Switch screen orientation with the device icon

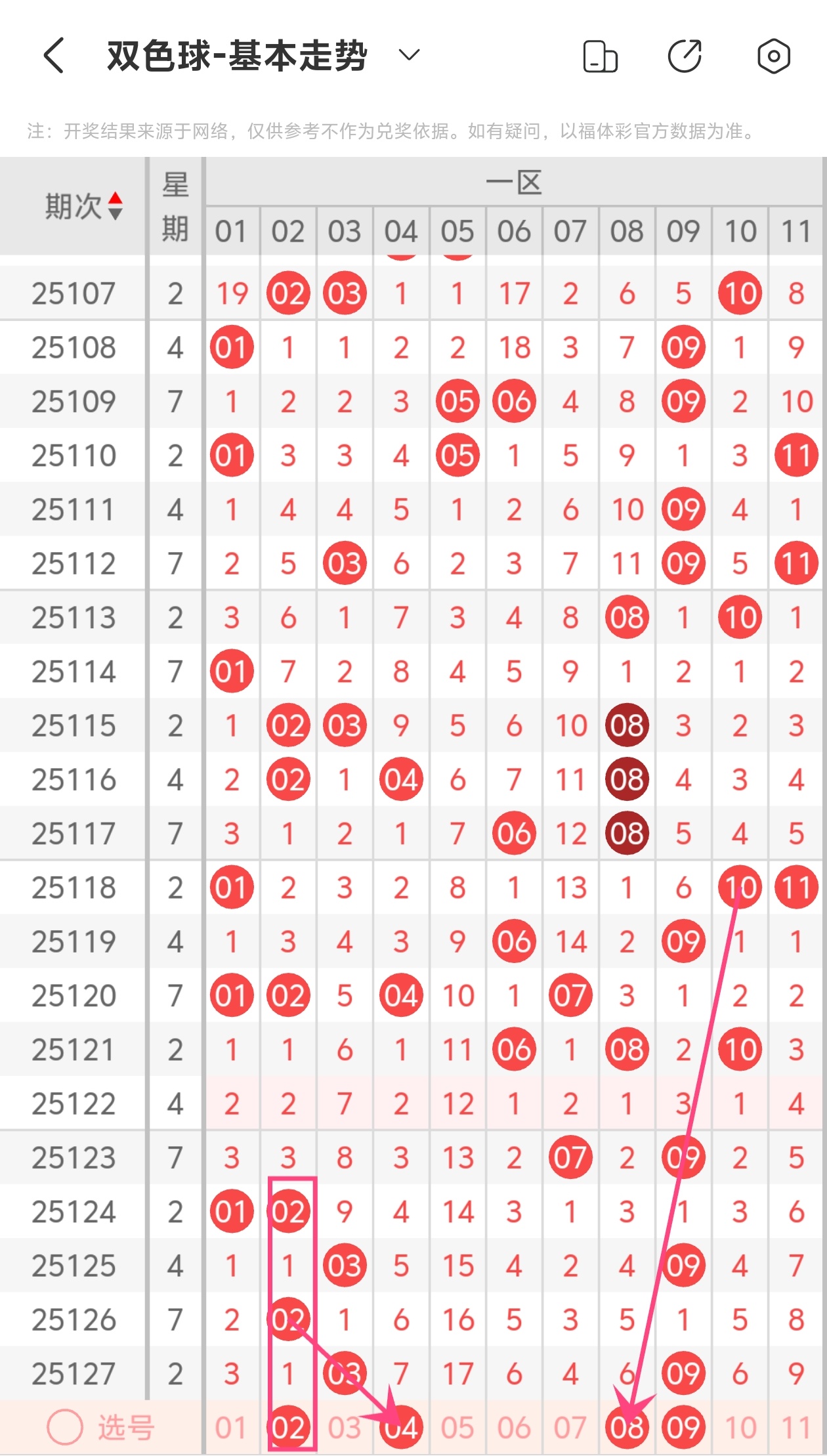[x=600, y=56]
